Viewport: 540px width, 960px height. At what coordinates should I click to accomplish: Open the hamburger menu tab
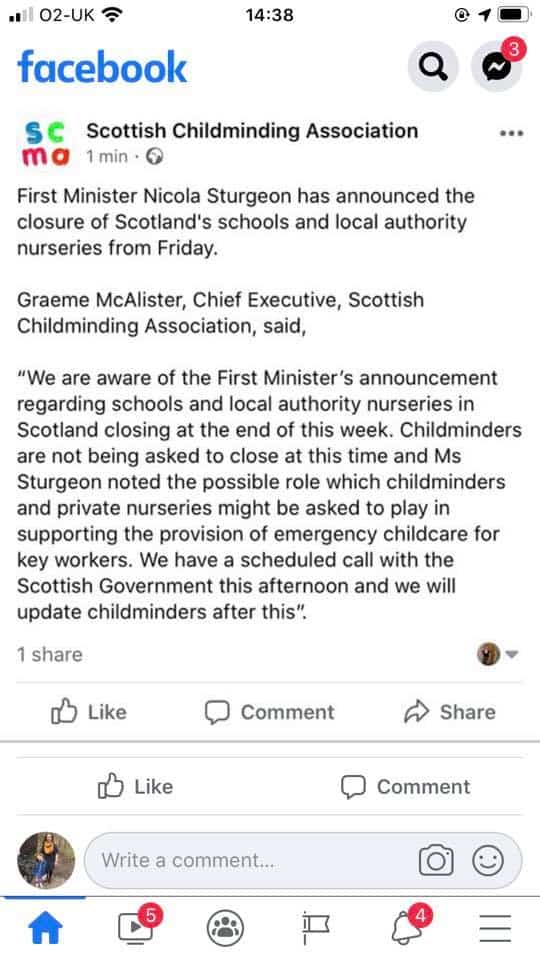(x=495, y=929)
